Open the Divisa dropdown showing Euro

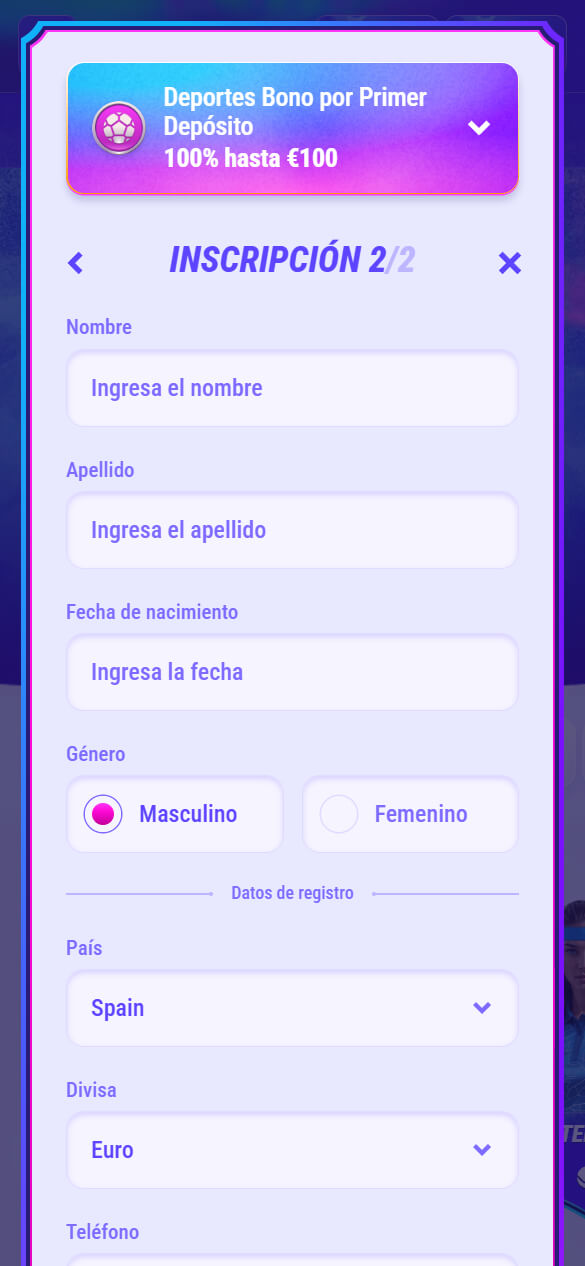pos(292,1150)
